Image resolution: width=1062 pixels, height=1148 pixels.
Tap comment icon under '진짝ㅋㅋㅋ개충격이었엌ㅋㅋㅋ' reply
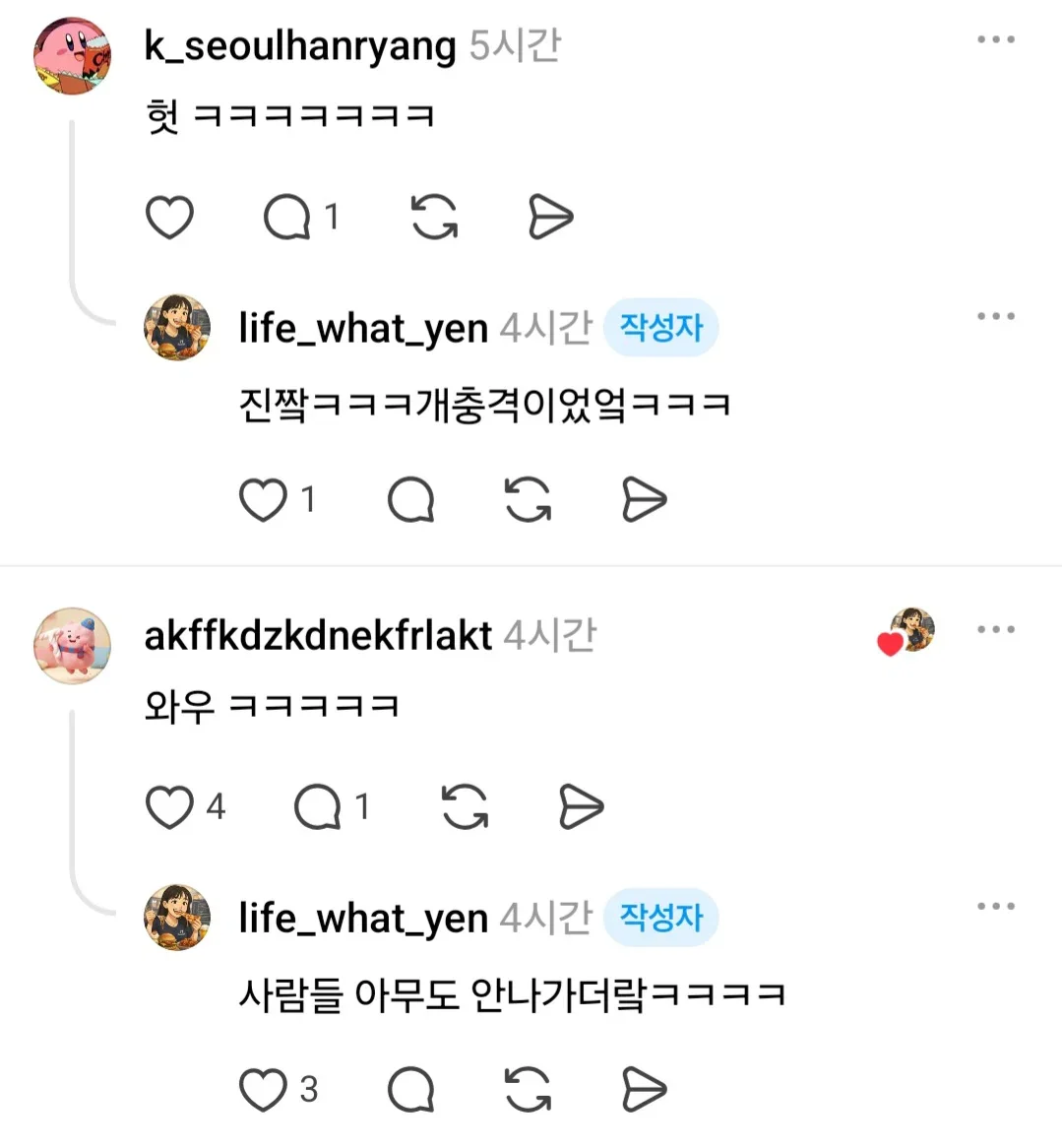click(x=410, y=500)
